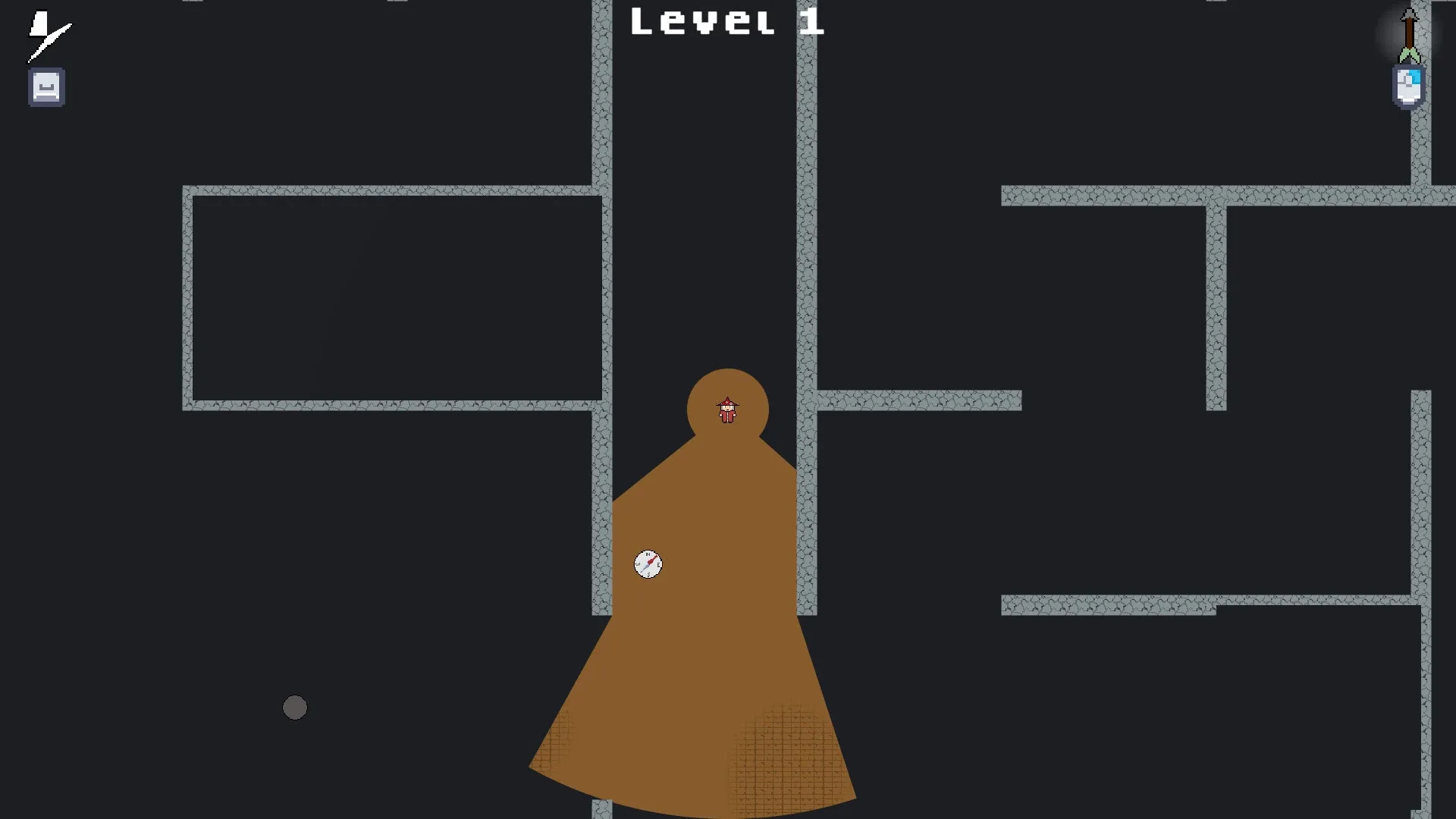This screenshot has width=1456, height=819.
Task: Activate the dash ability icon
Action: tap(48, 36)
